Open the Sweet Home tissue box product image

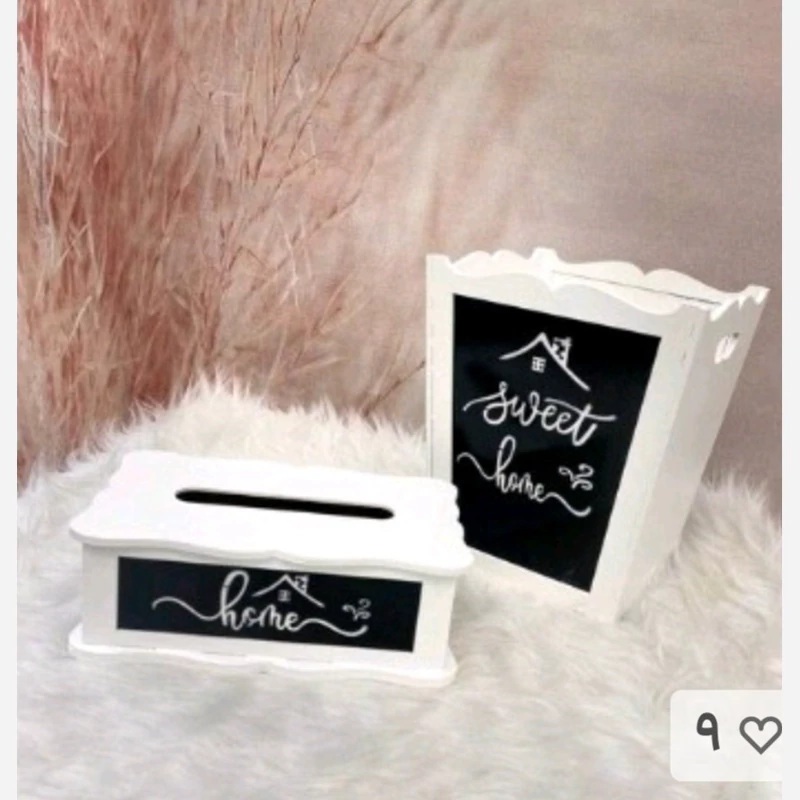tap(400, 400)
